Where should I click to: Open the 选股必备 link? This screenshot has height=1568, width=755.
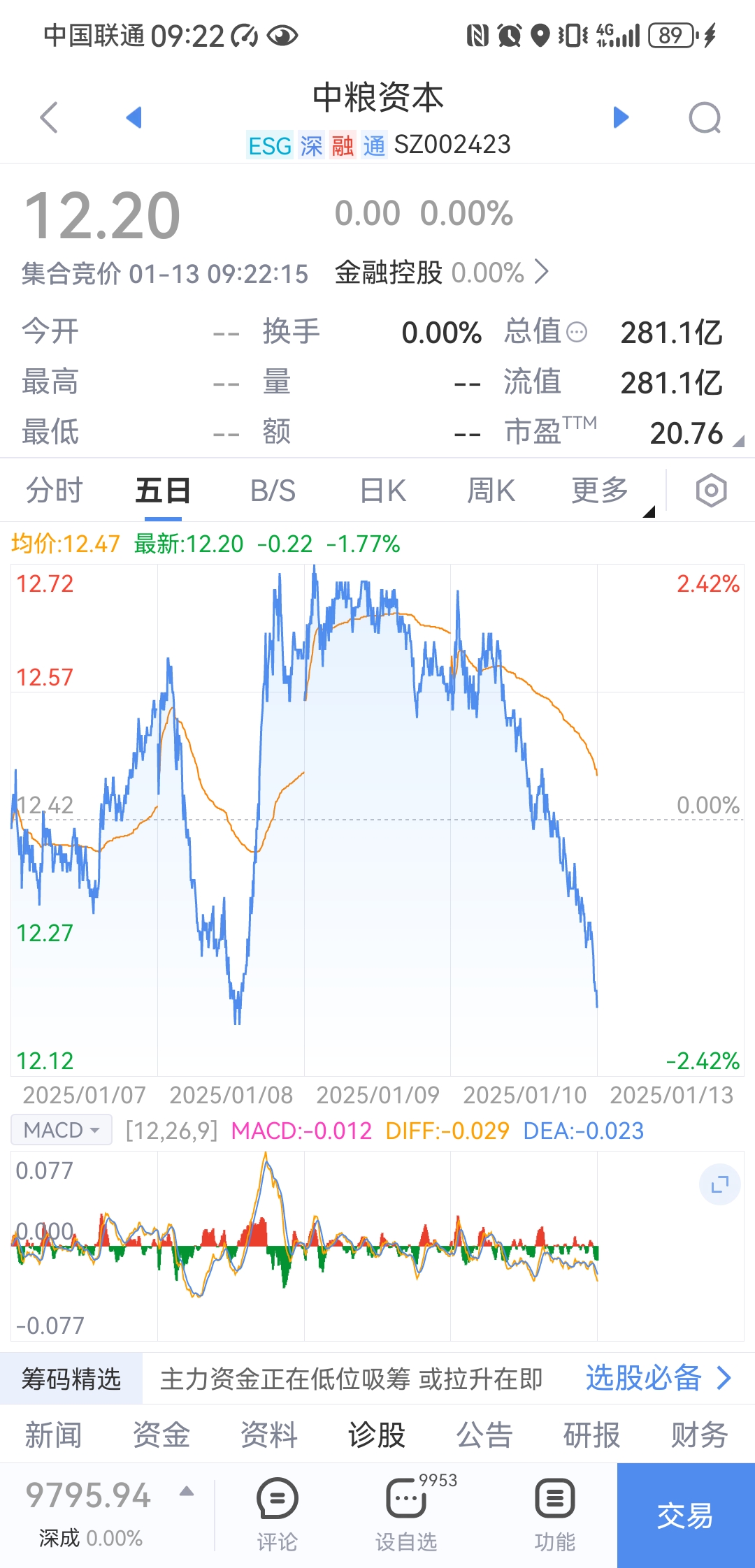(x=658, y=1378)
